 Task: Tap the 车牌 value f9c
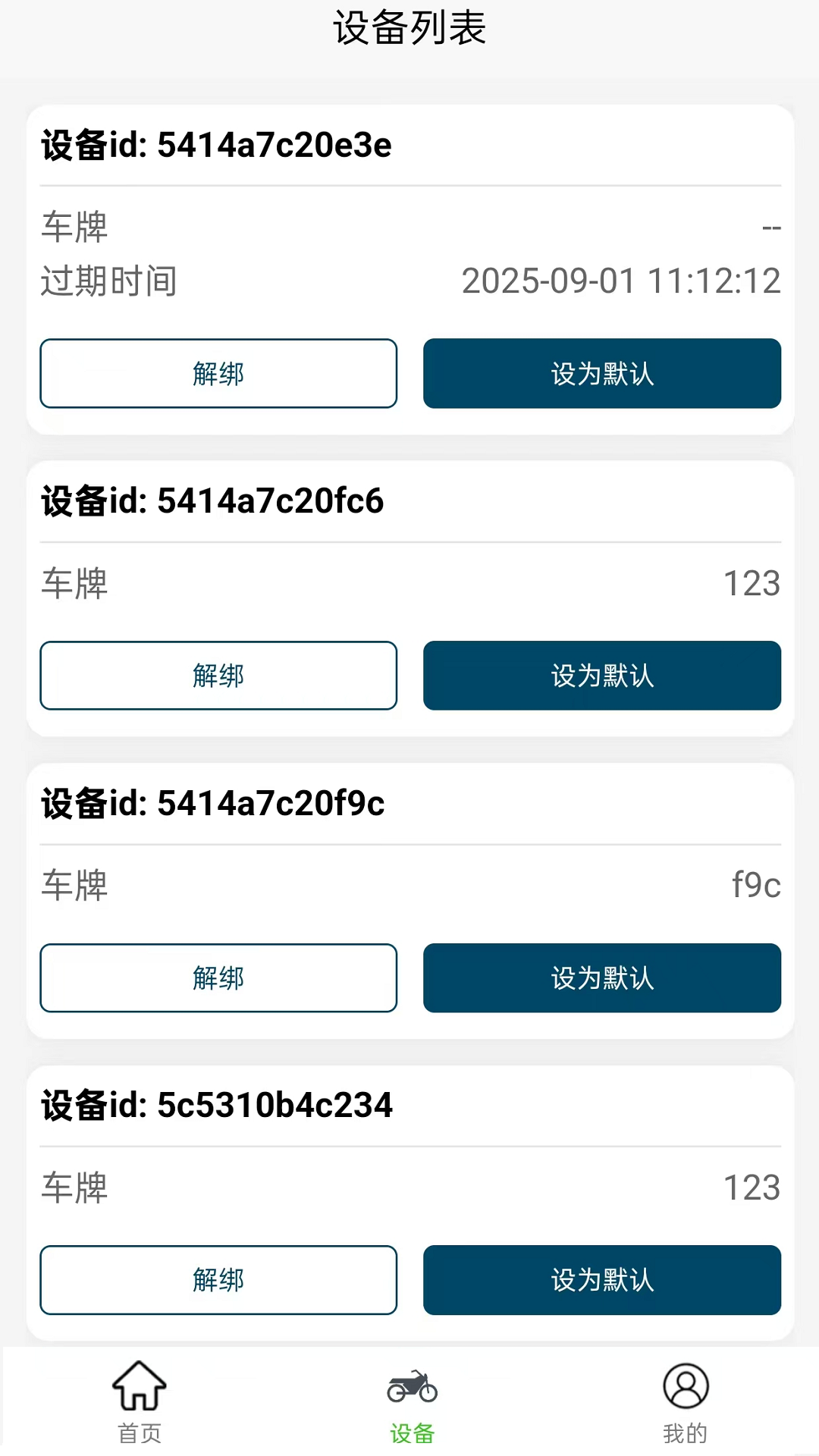tap(755, 885)
